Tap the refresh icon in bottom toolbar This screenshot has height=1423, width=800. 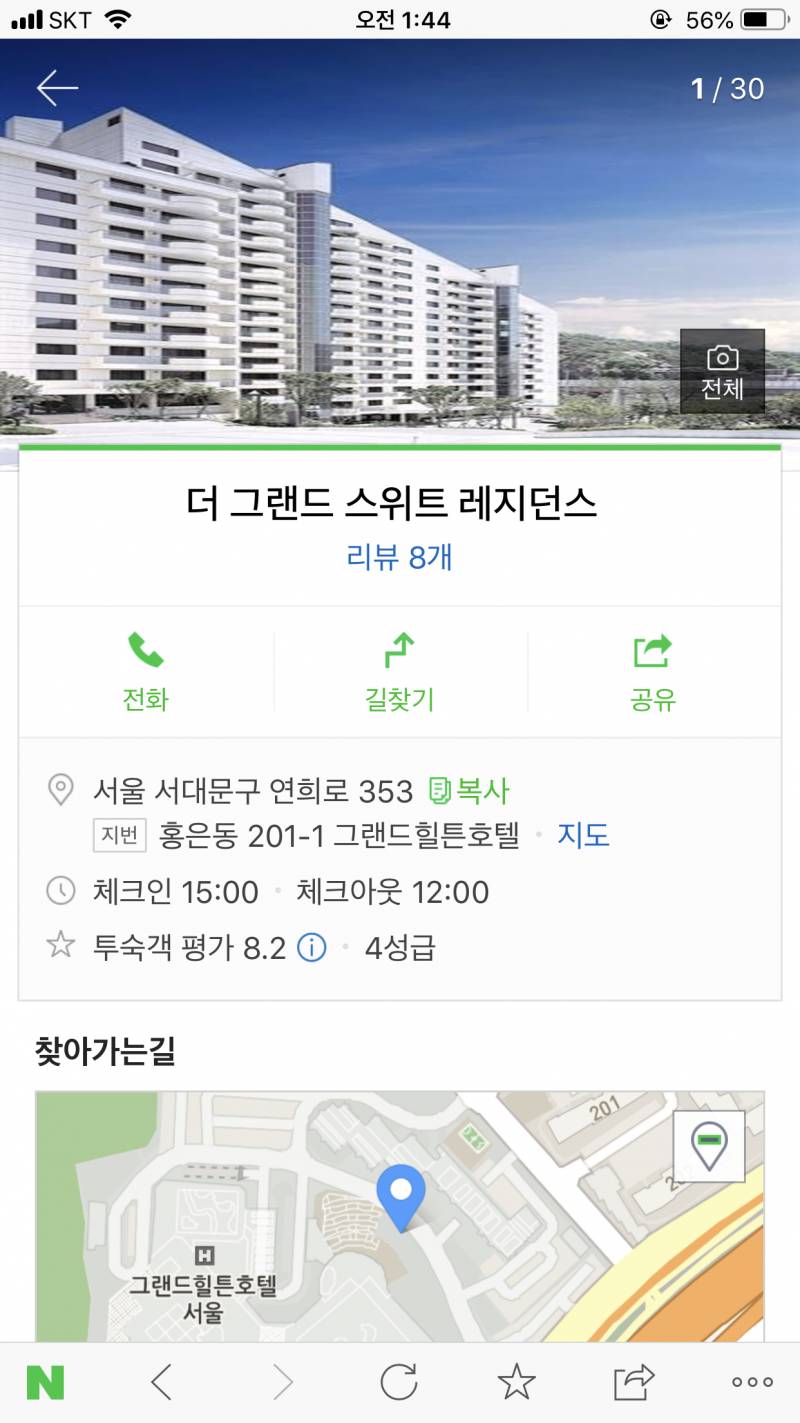(x=399, y=1380)
